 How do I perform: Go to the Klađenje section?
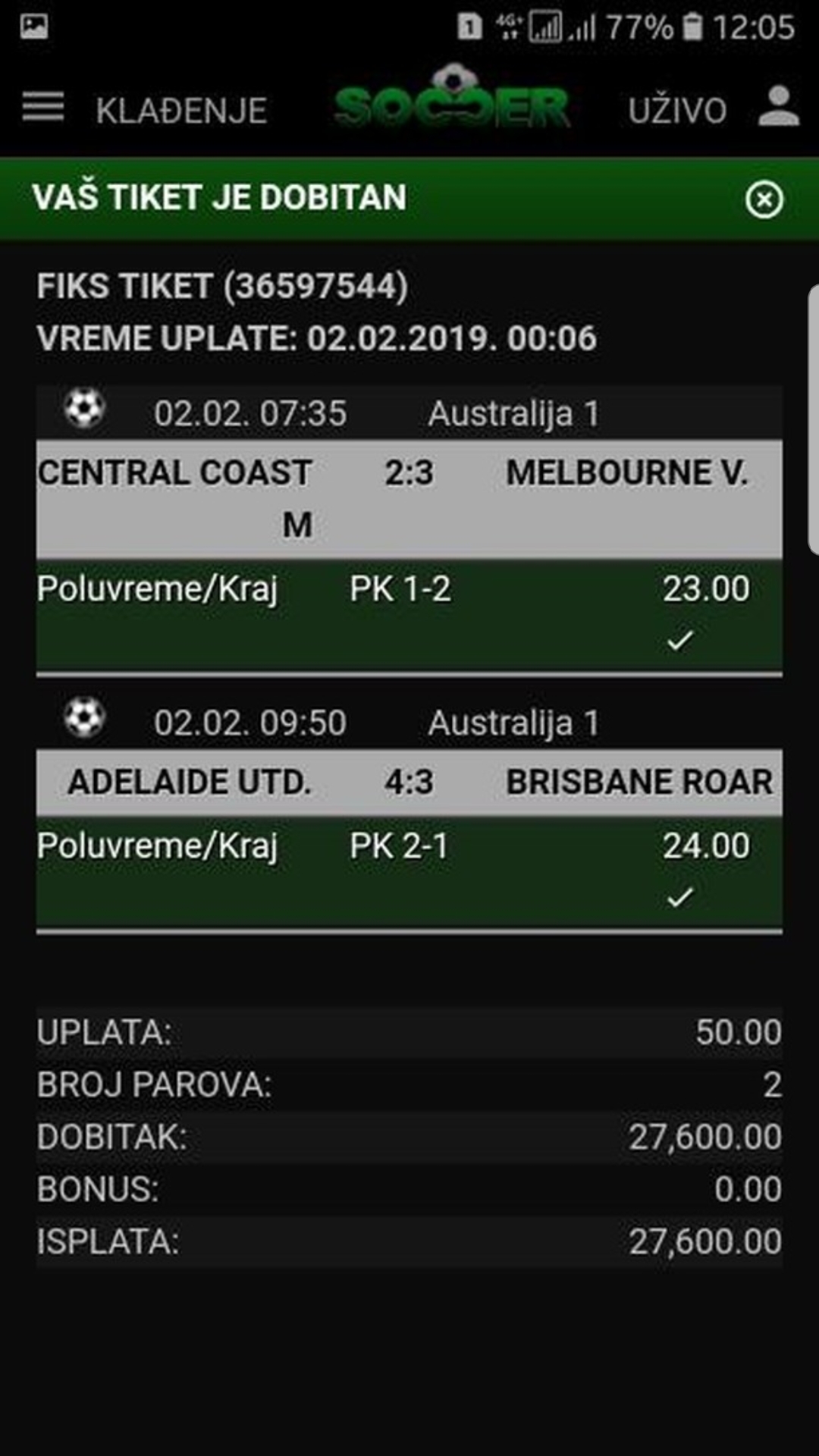click(181, 111)
